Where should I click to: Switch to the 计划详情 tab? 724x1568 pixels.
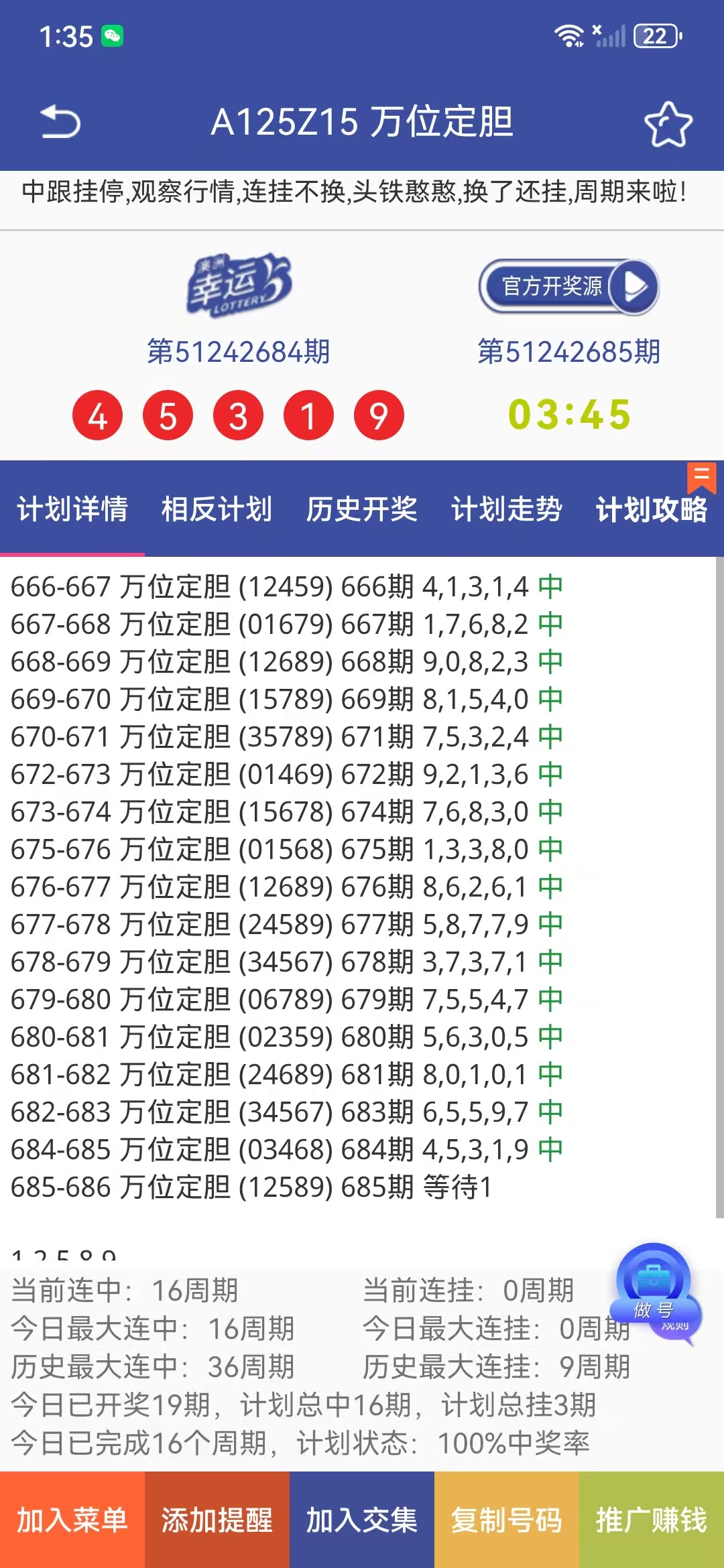coord(72,509)
